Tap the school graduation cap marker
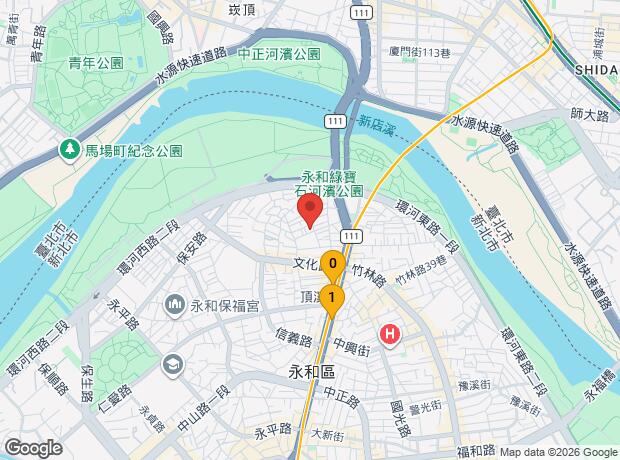The image size is (620, 460). click(173, 365)
